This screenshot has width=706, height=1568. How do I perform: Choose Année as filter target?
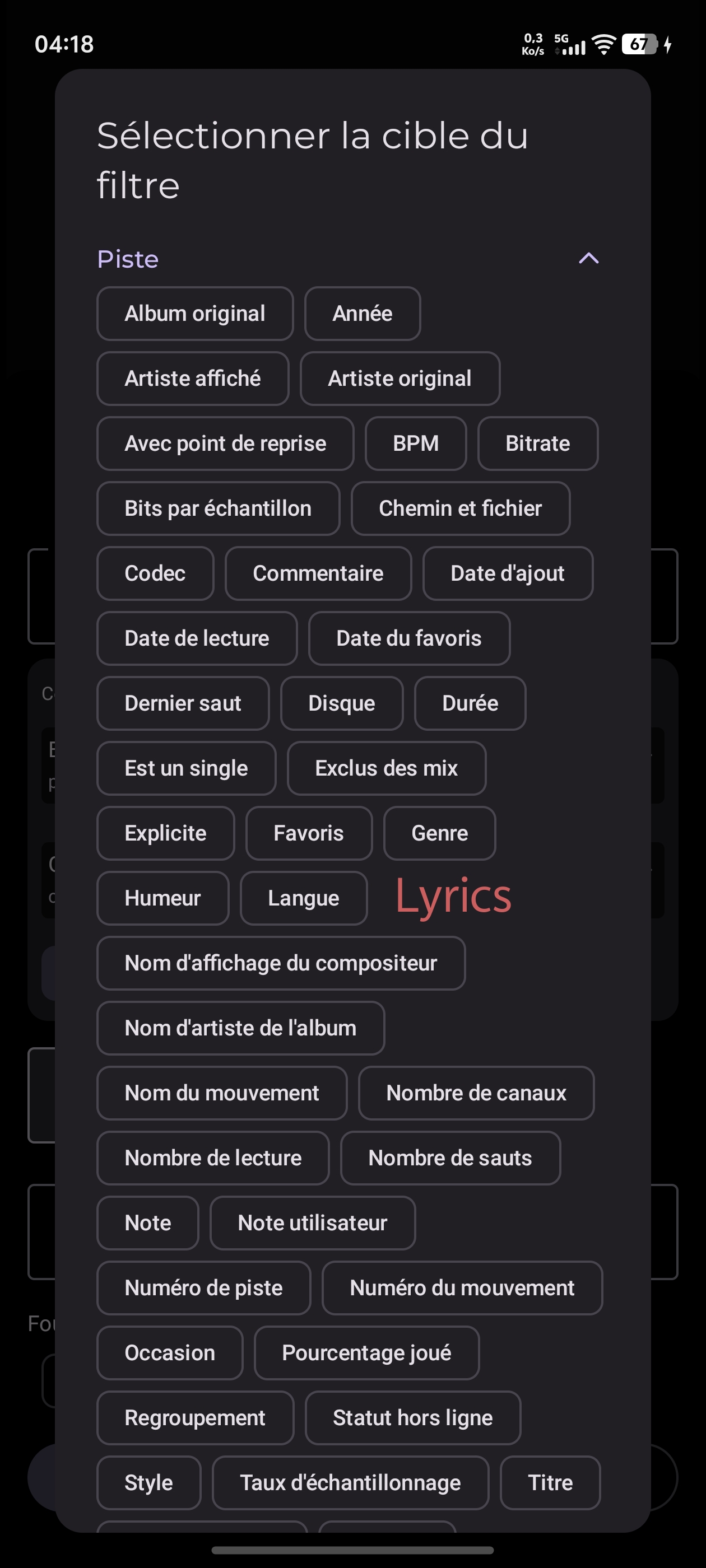[363, 314]
